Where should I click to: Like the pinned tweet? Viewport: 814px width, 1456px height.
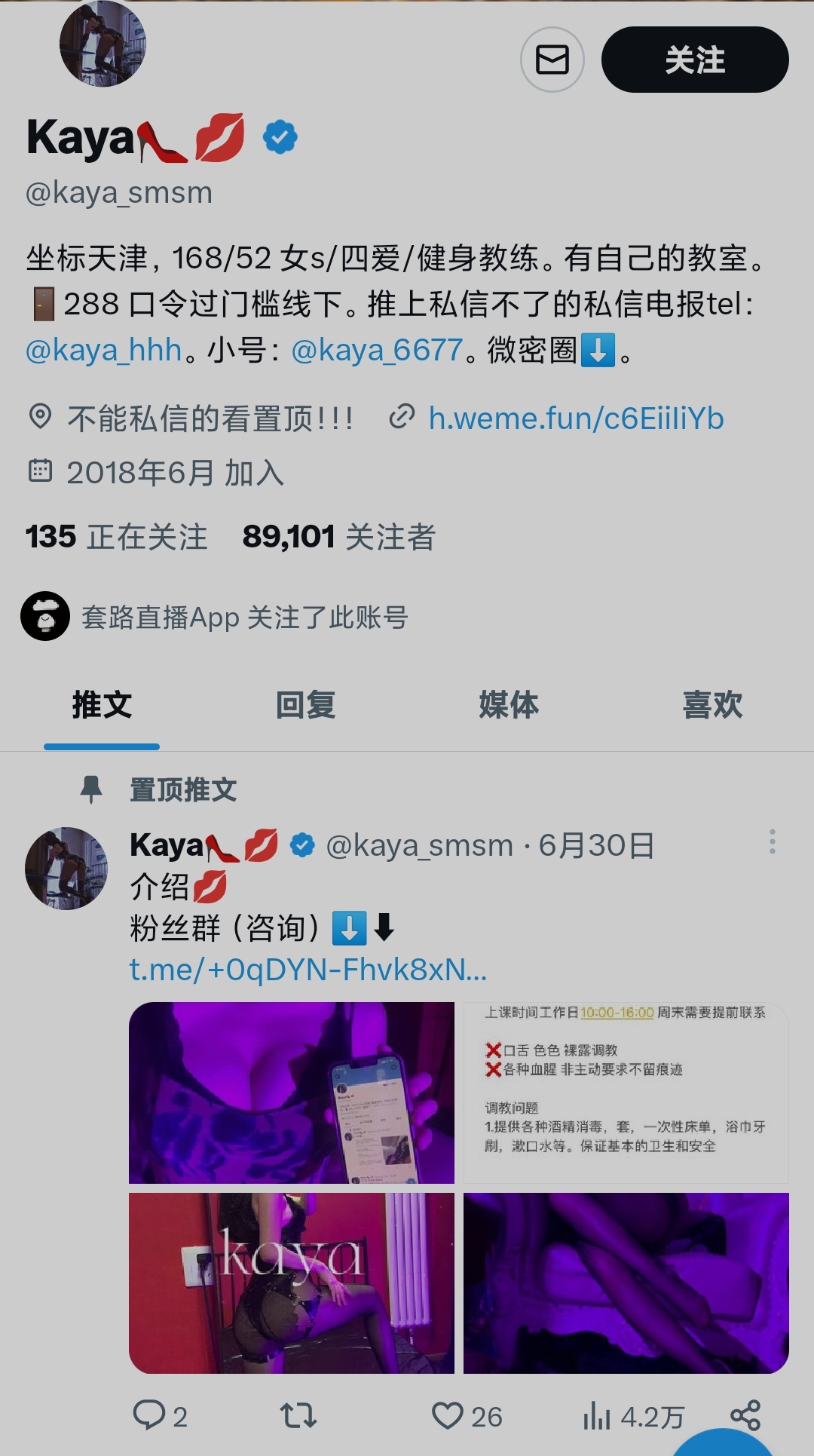pos(448,1415)
